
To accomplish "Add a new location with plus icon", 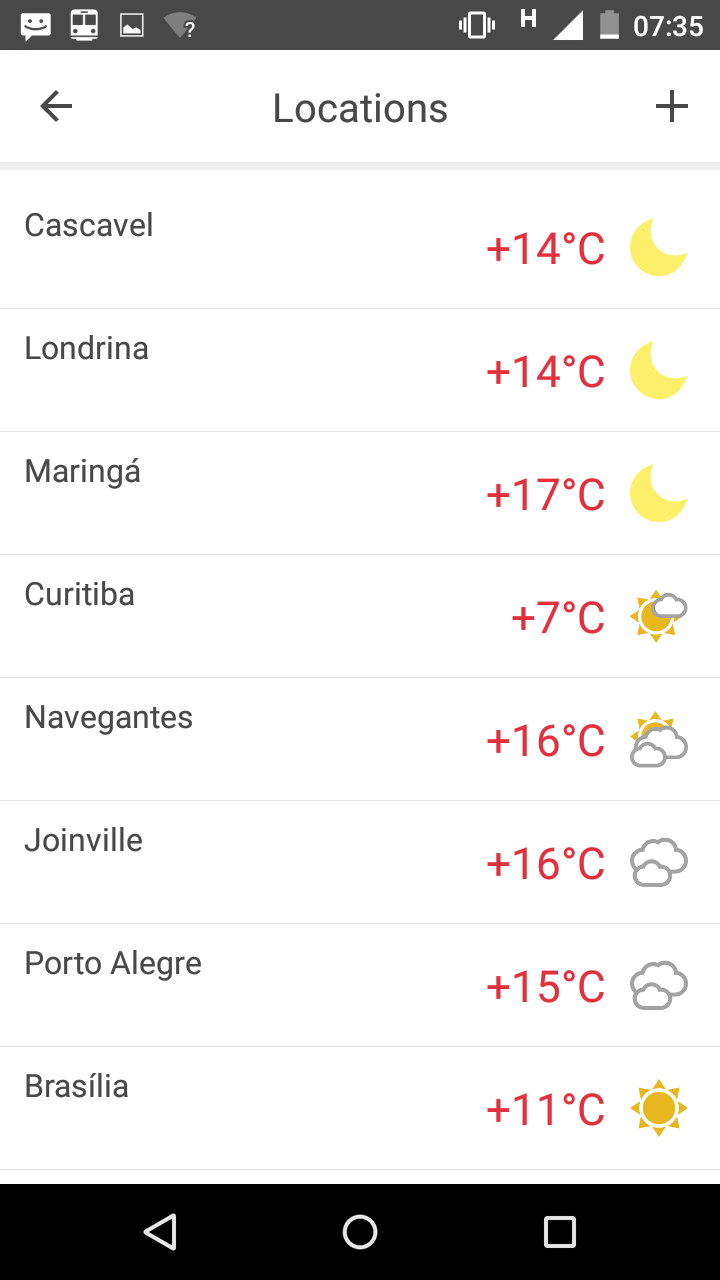I will click(672, 106).
